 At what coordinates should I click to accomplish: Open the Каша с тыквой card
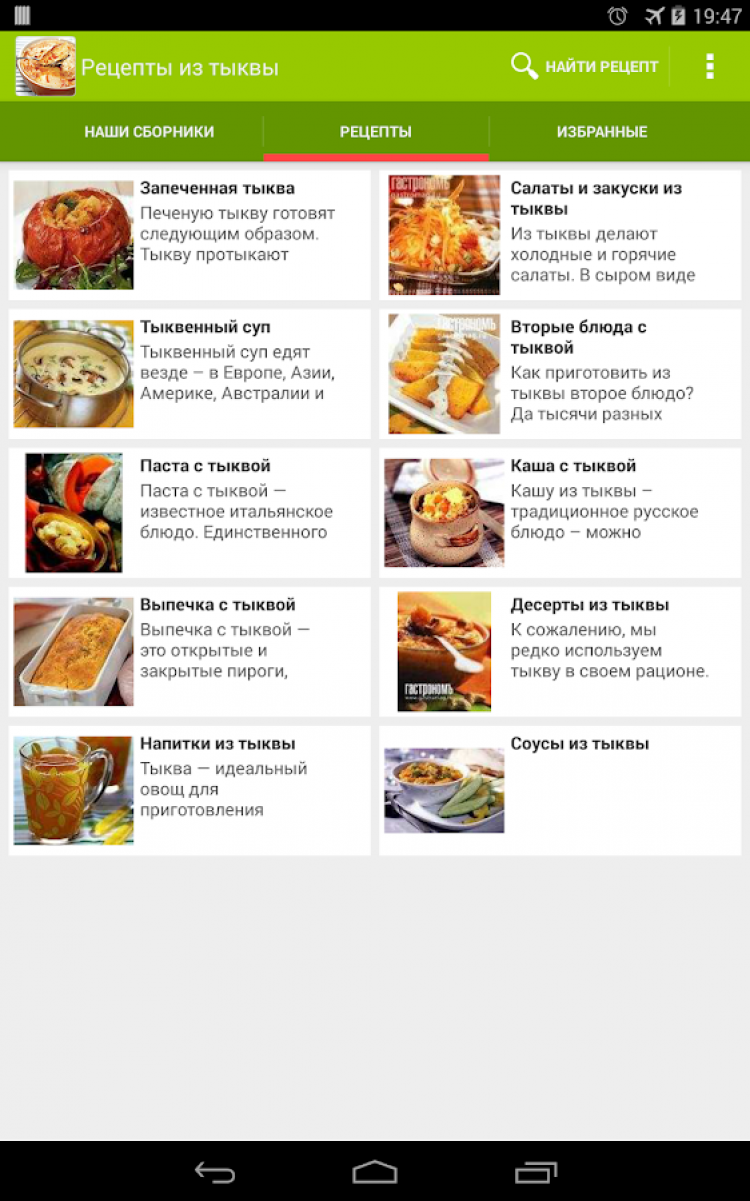point(560,512)
